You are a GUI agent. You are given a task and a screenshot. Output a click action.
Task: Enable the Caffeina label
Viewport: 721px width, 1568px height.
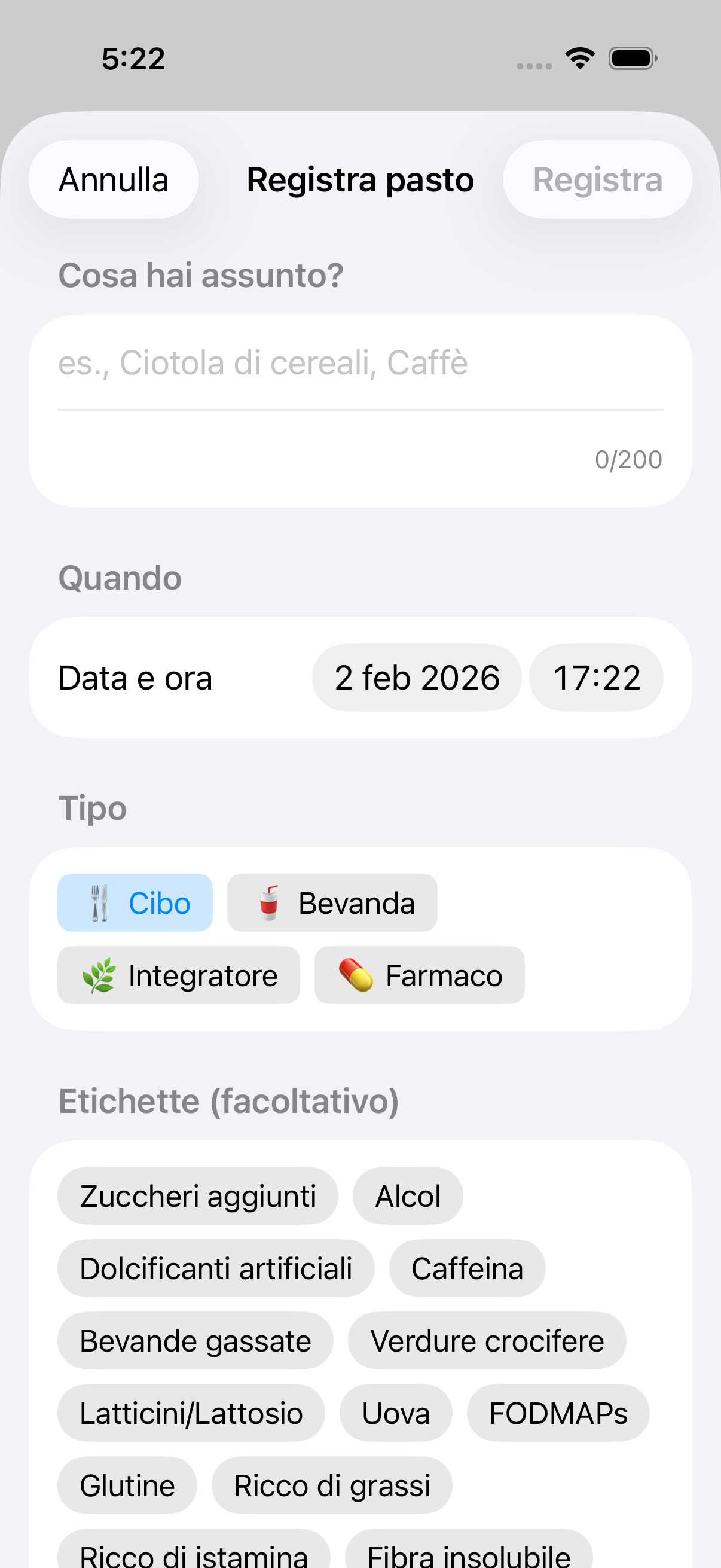click(x=468, y=1268)
